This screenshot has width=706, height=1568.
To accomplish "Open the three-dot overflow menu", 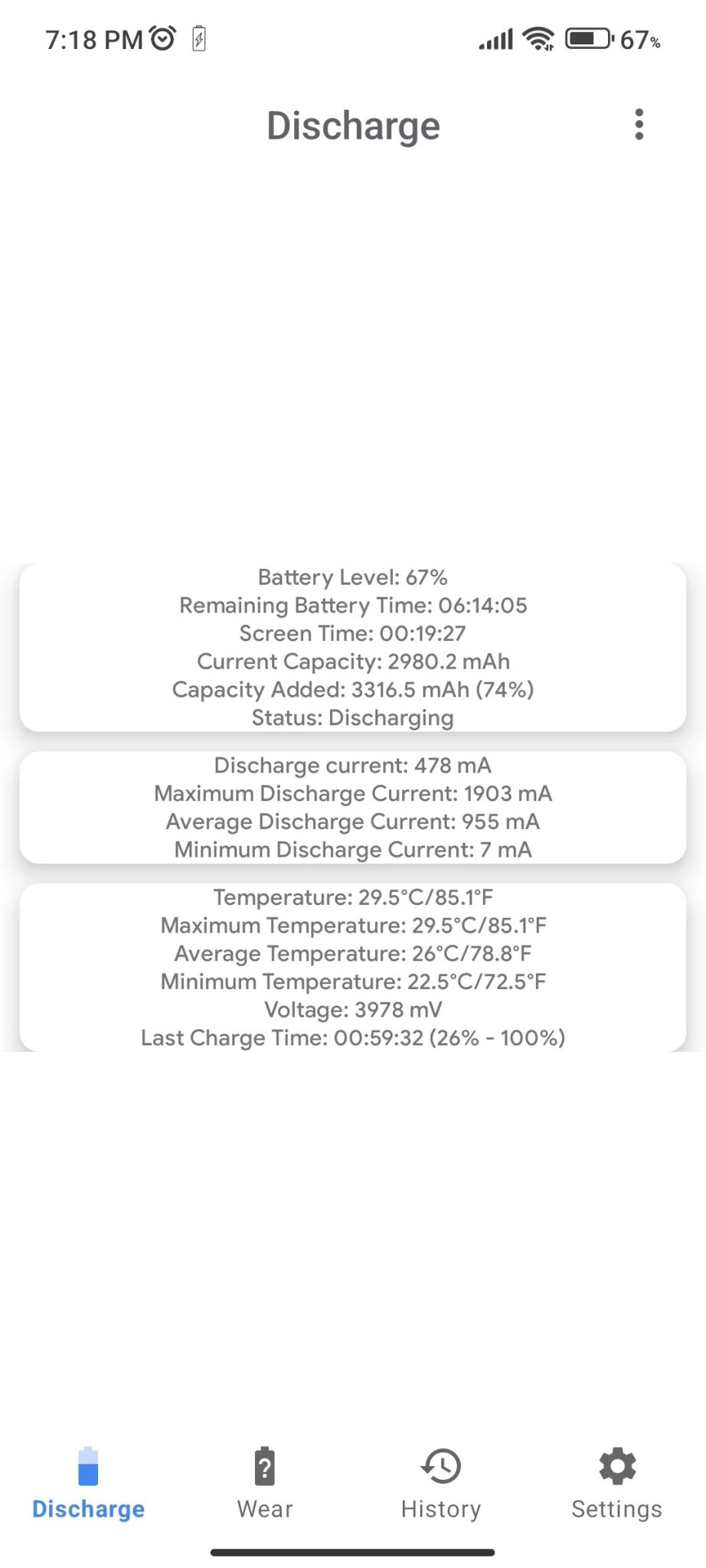I will [639, 125].
